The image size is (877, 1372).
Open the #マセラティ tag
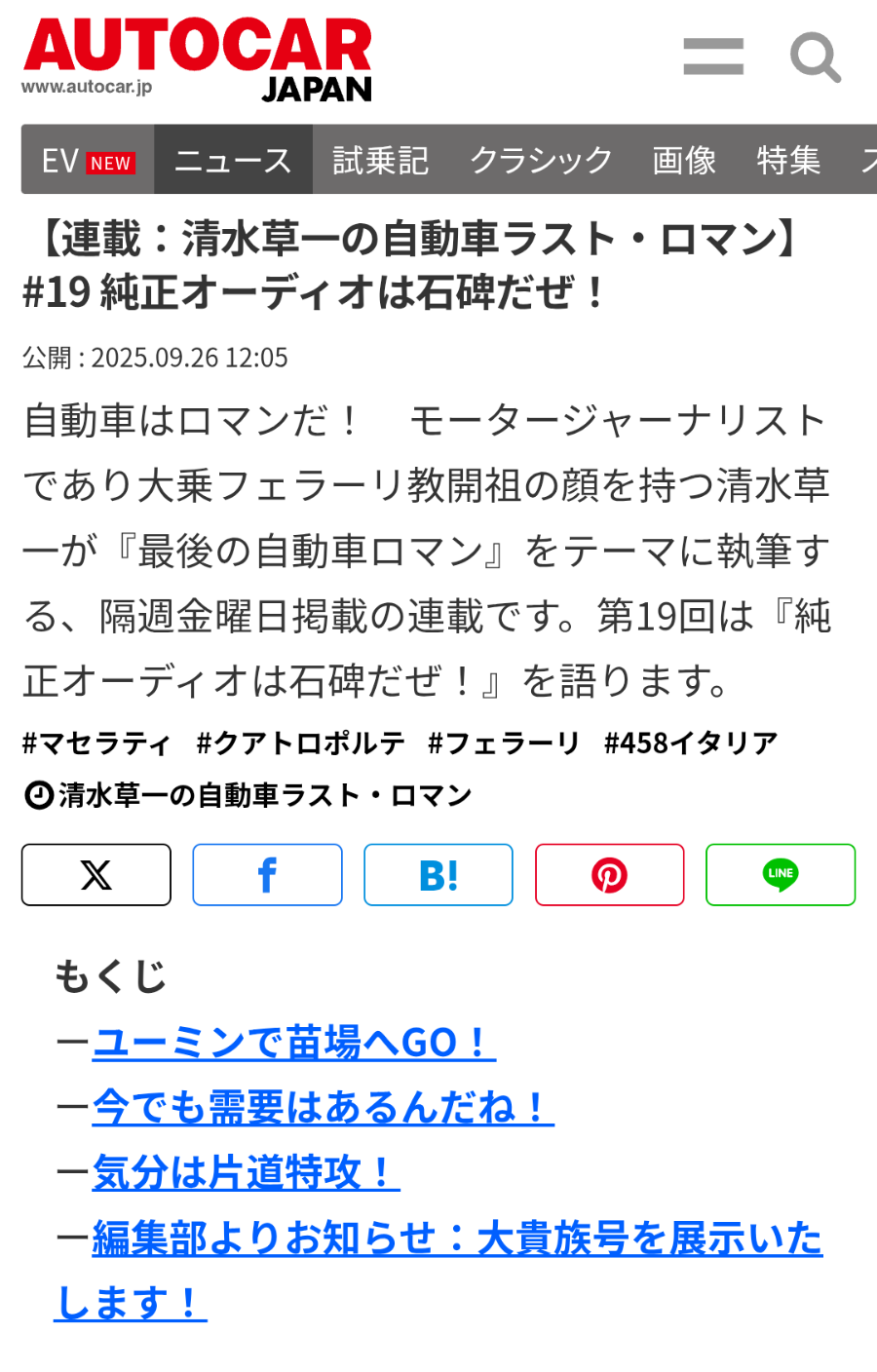(x=96, y=743)
